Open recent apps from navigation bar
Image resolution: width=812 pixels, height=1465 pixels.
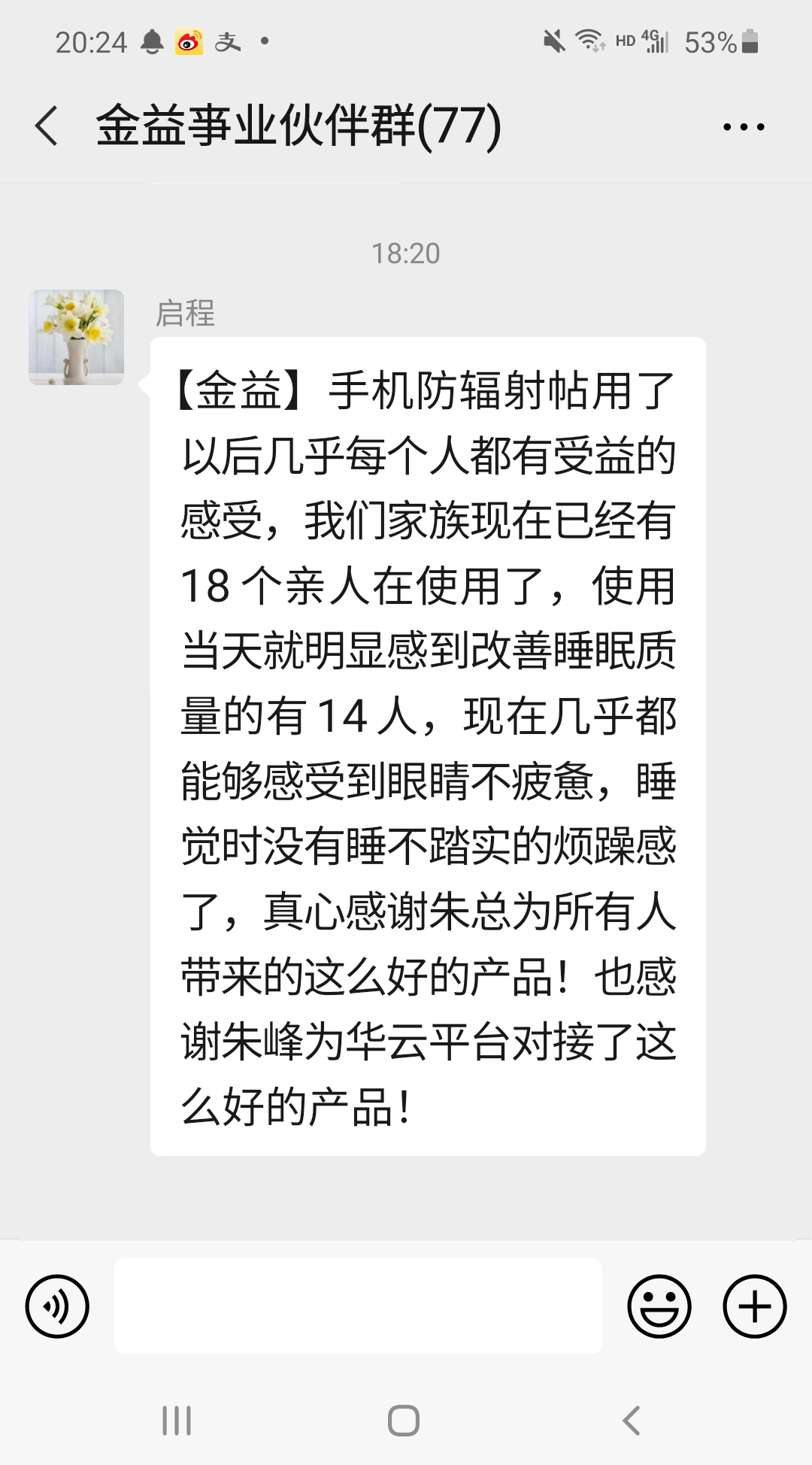click(177, 1421)
